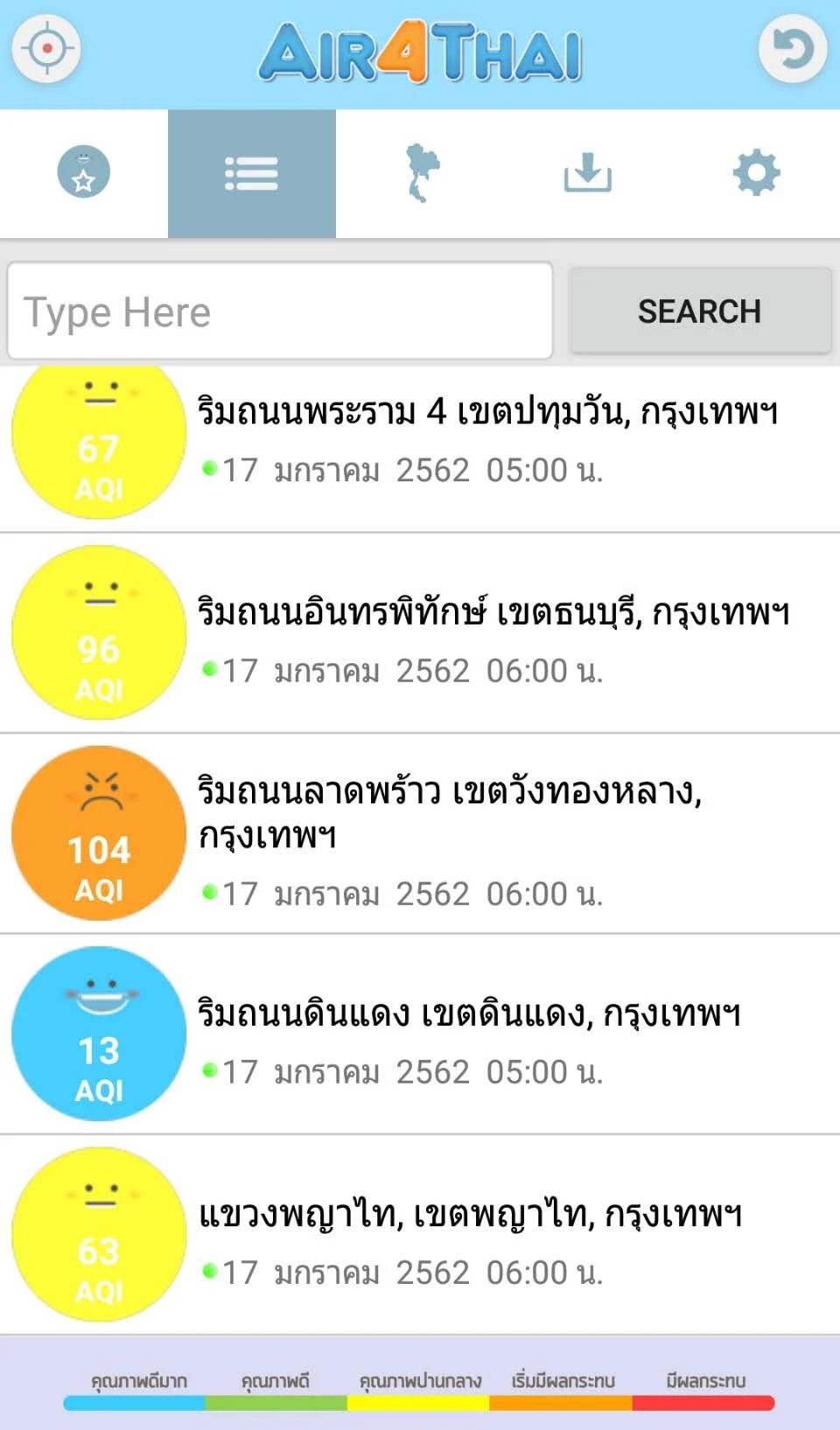Open the download tab
The height and width of the screenshot is (1430, 840).
pos(587,173)
